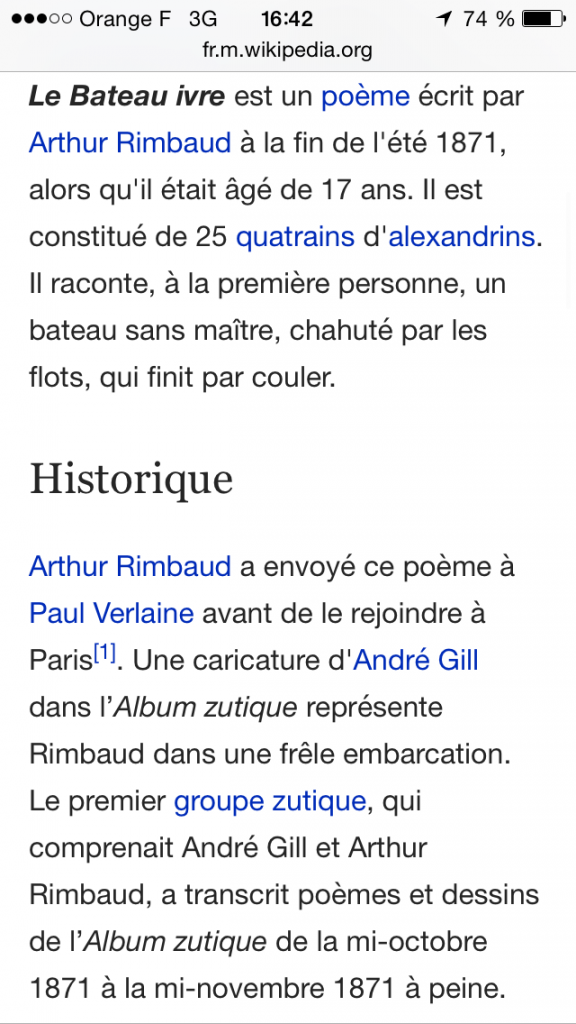
Task: Open the André Gill link
Action: pos(415,660)
